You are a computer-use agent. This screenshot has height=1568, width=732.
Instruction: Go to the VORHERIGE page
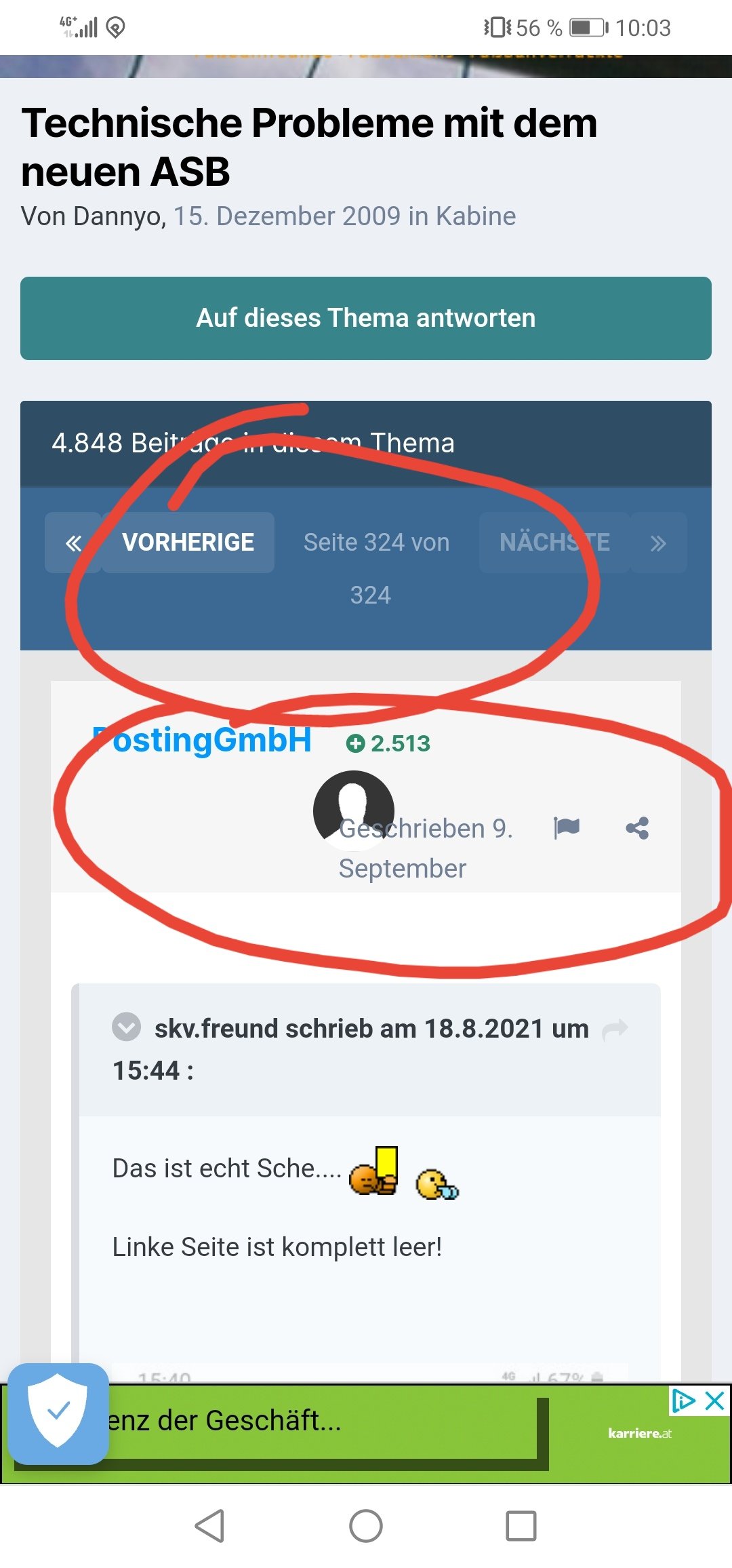point(188,543)
